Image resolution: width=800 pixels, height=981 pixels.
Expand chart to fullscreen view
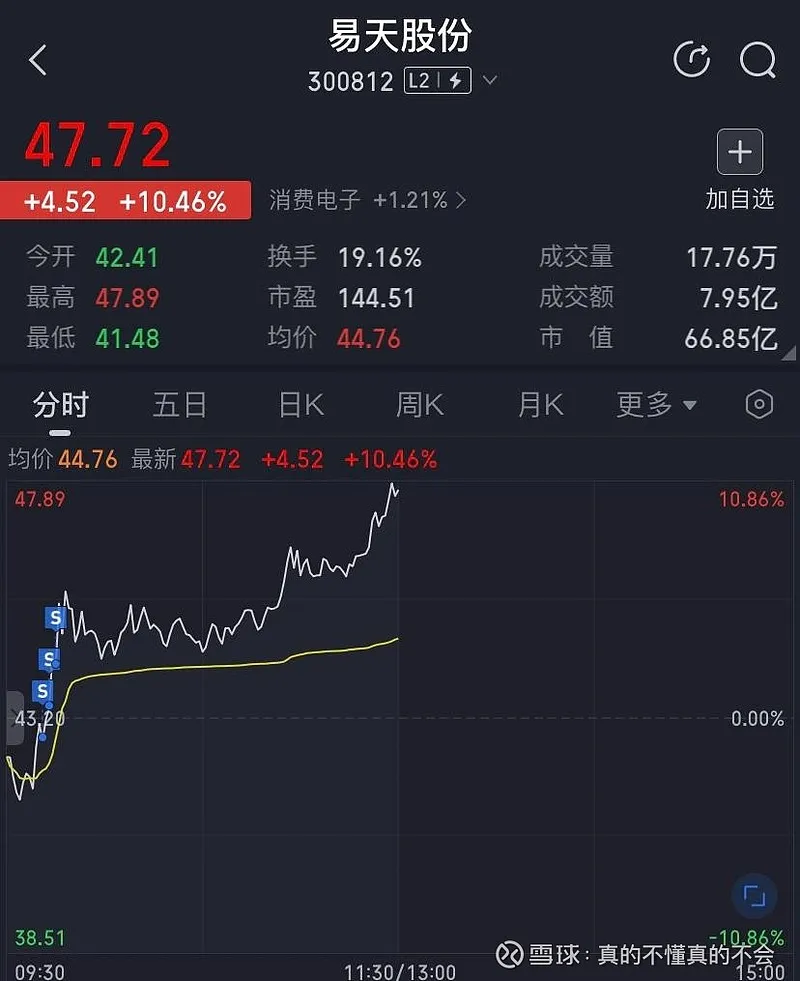coord(754,896)
